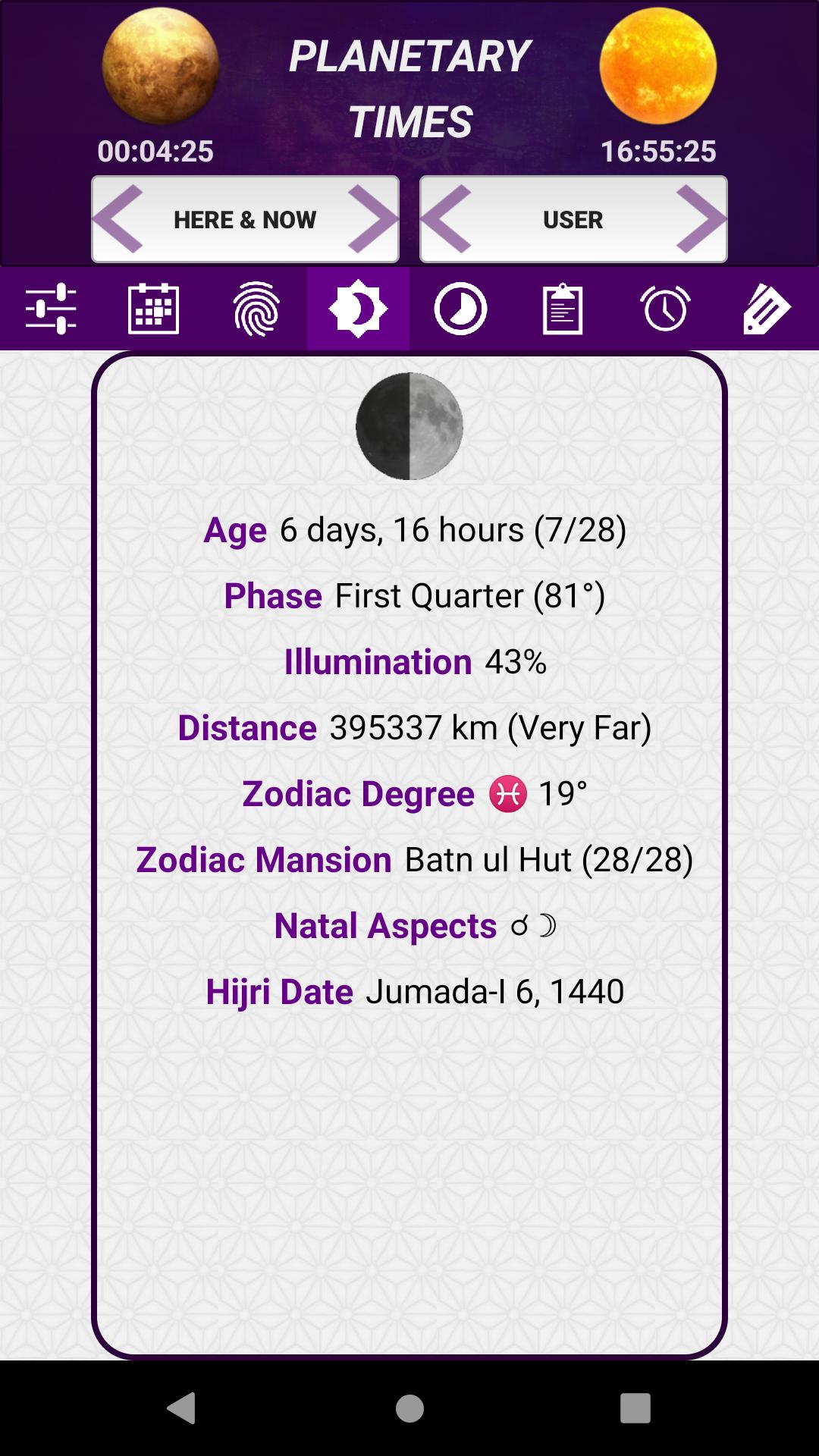Open the alarm clock tab
The image size is (819, 1456).
(x=665, y=309)
